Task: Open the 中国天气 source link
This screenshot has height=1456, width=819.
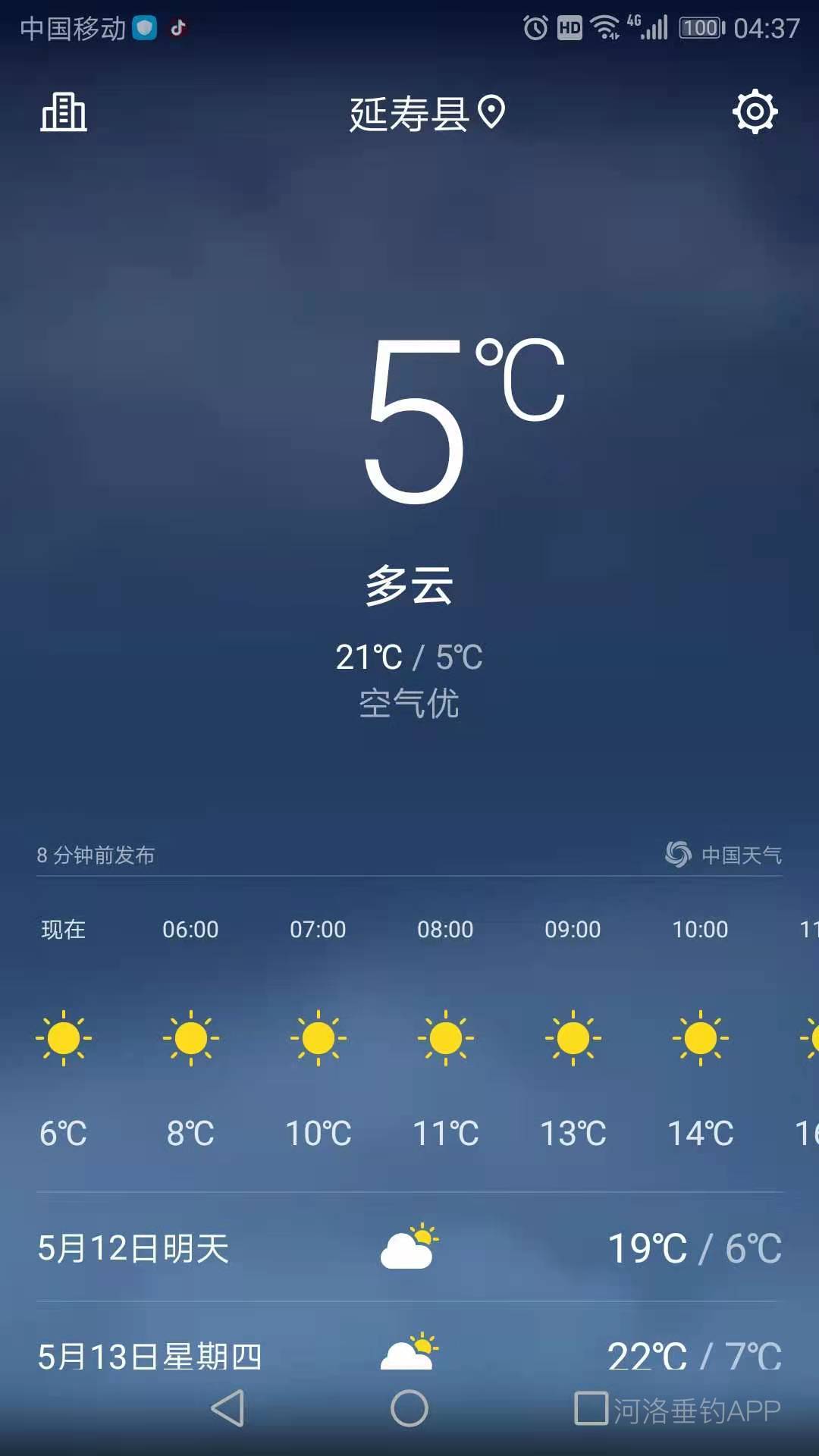Action: point(723,855)
